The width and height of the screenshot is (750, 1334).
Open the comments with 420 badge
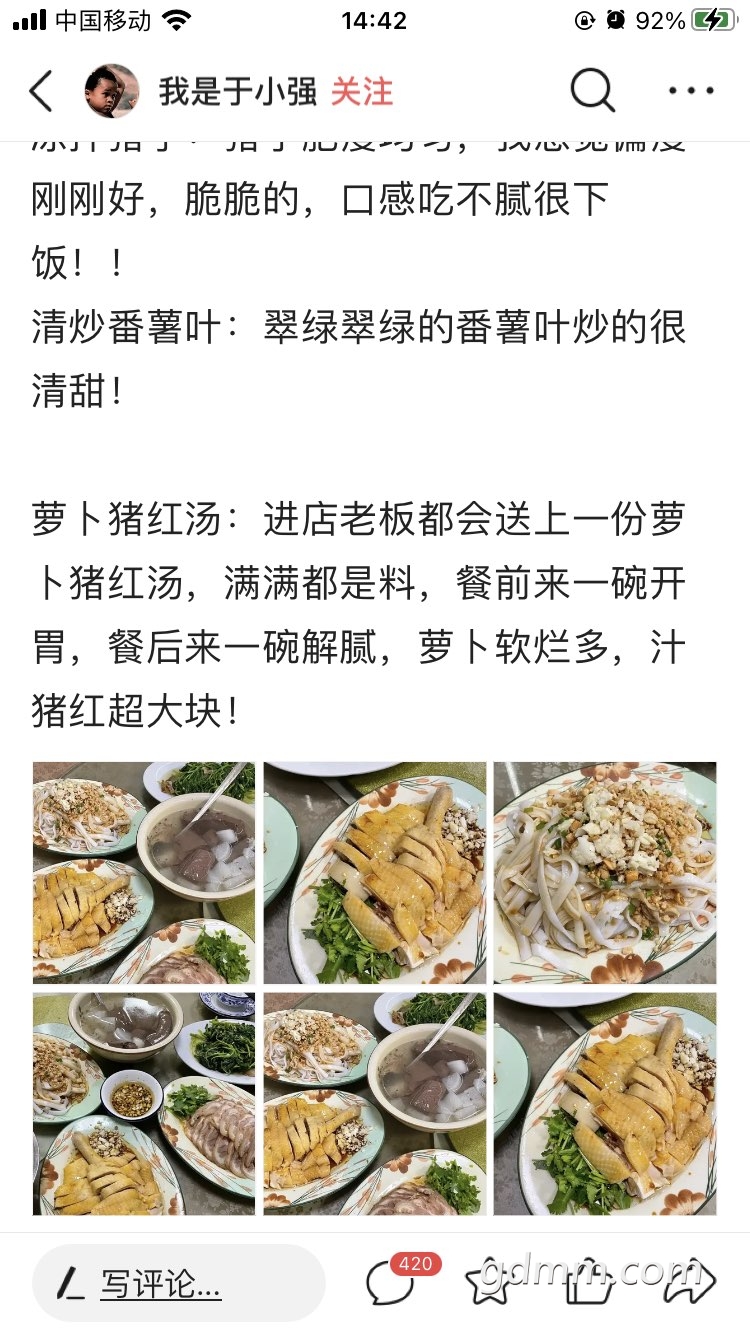392,1284
